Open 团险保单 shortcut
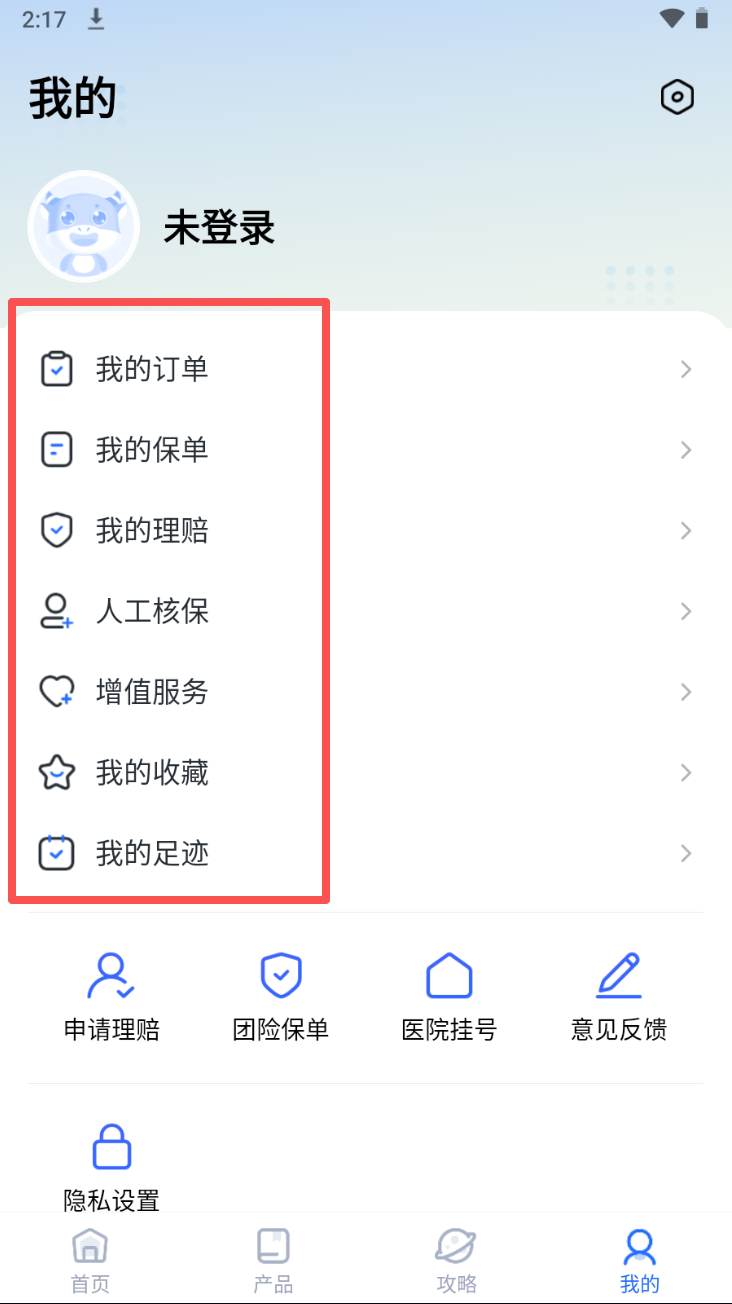Image resolution: width=732 pixels, height=1304 pixels. [x=281, y=996]
